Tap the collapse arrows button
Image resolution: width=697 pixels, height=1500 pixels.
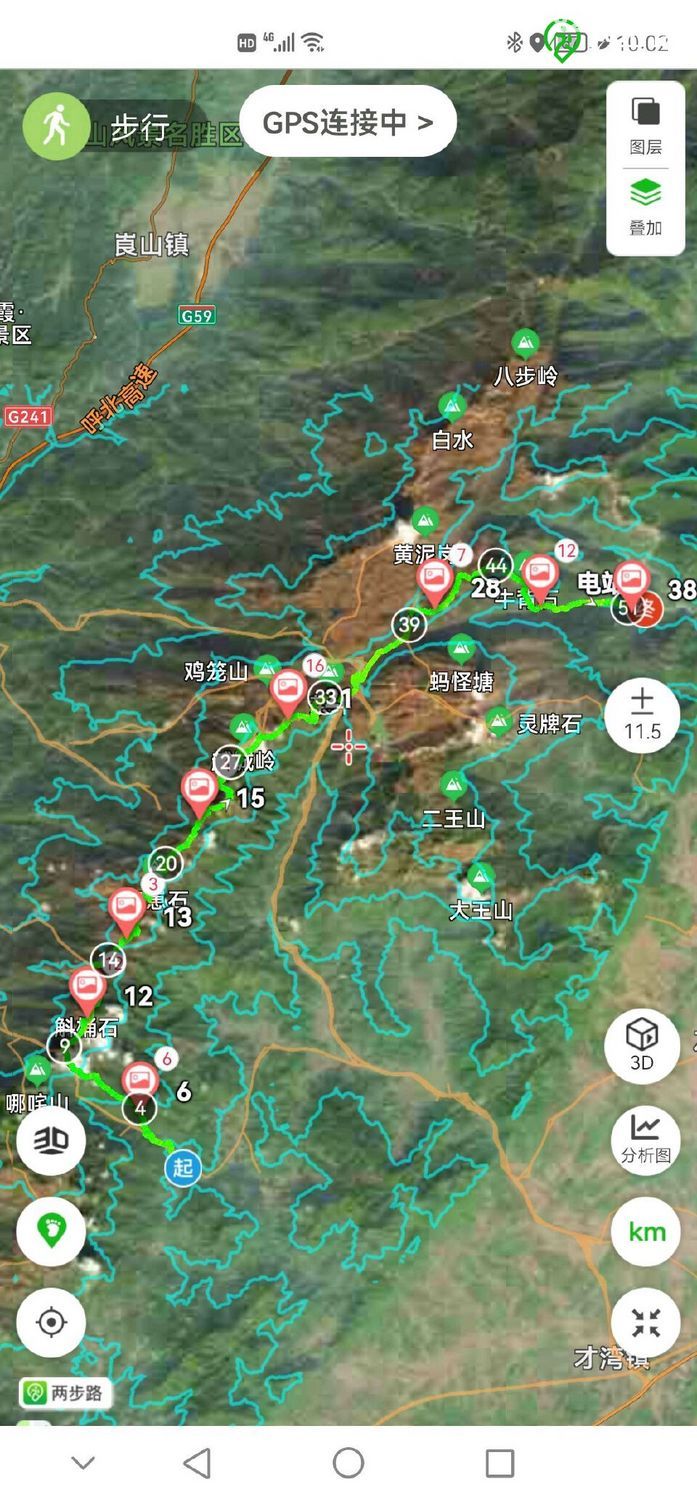coord(646,1323)
